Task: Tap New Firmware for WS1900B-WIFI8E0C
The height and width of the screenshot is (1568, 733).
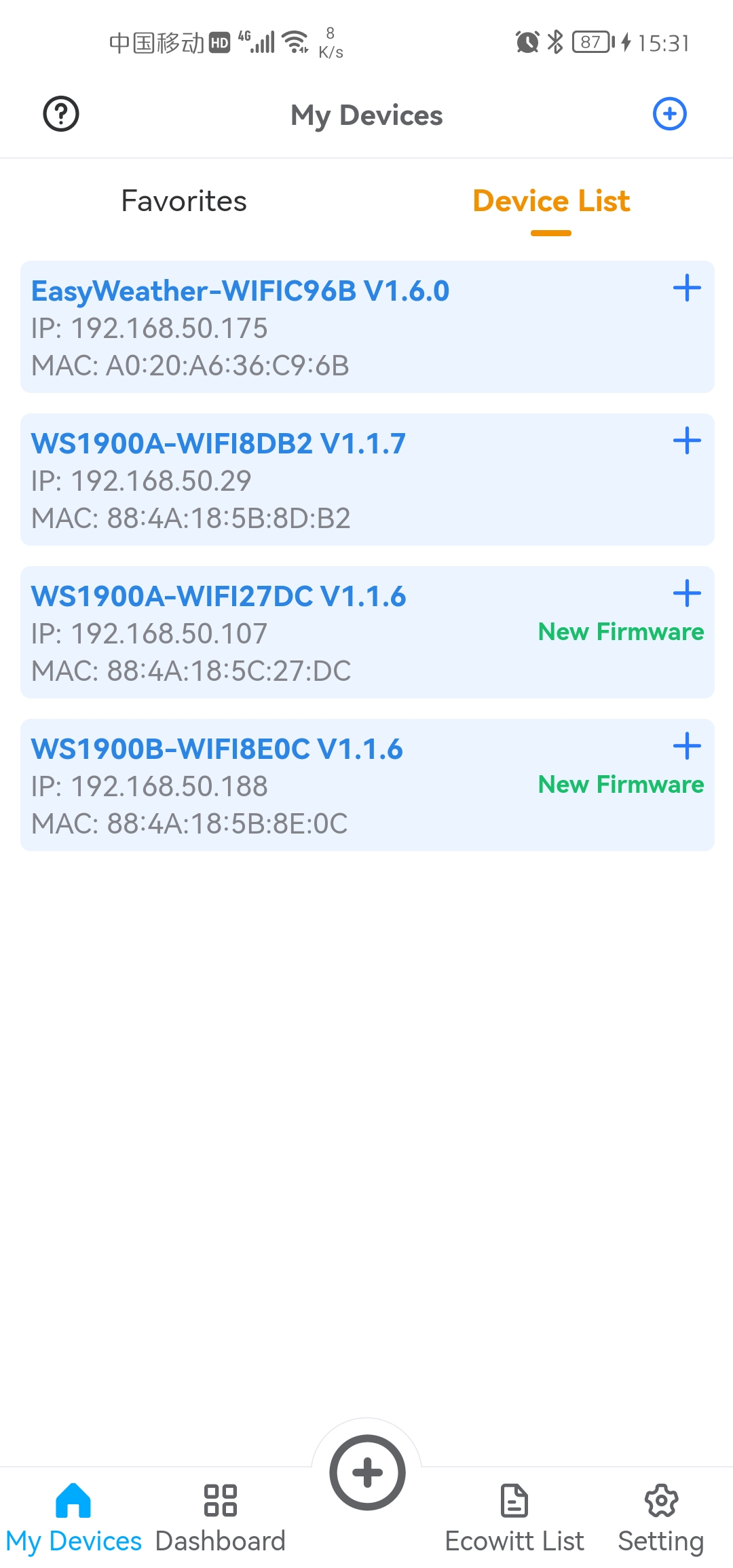Action: coord(621,785)
